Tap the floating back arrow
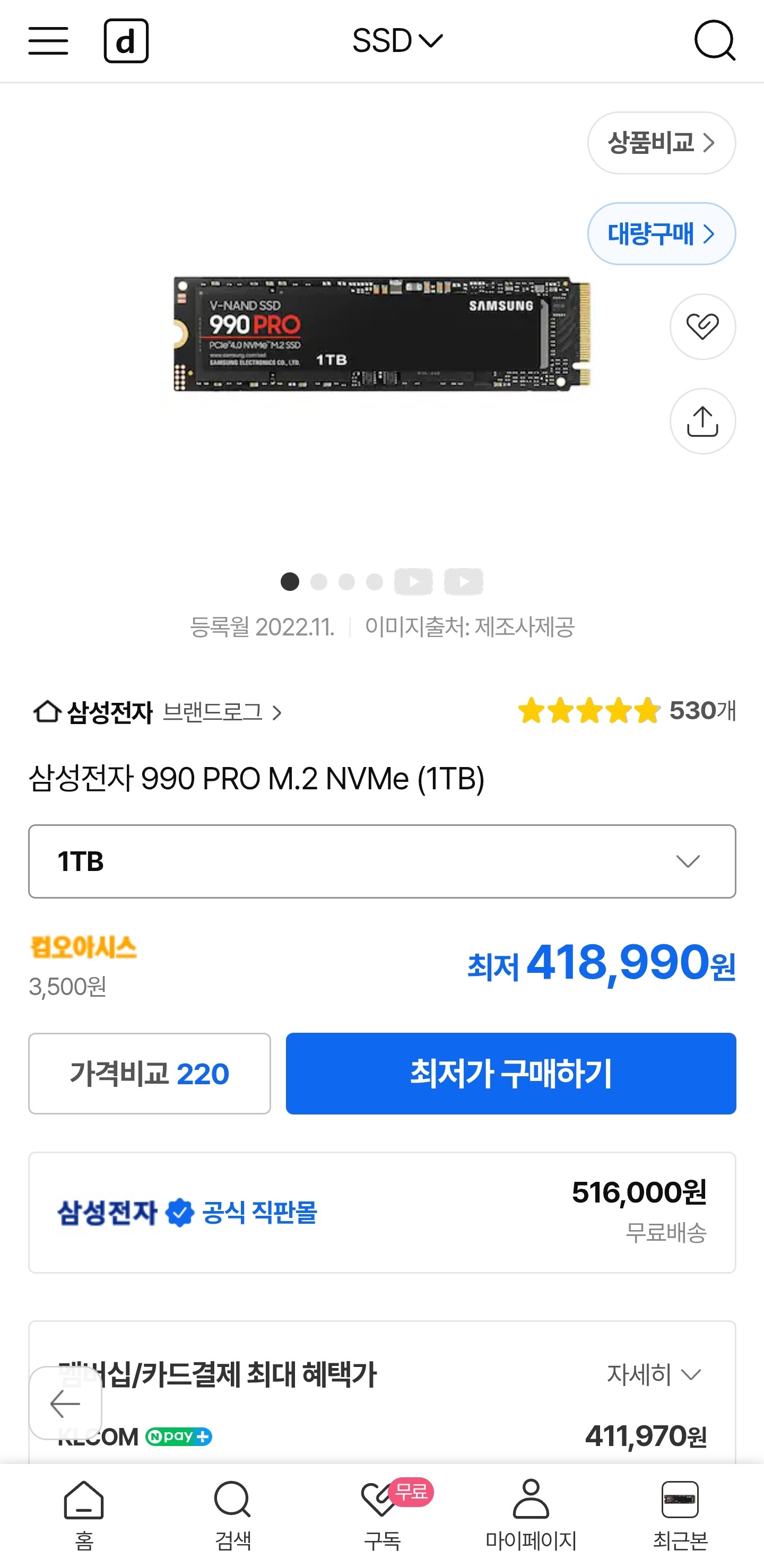The width and height of the screenshot is (764, 1568). (65, 1403)
